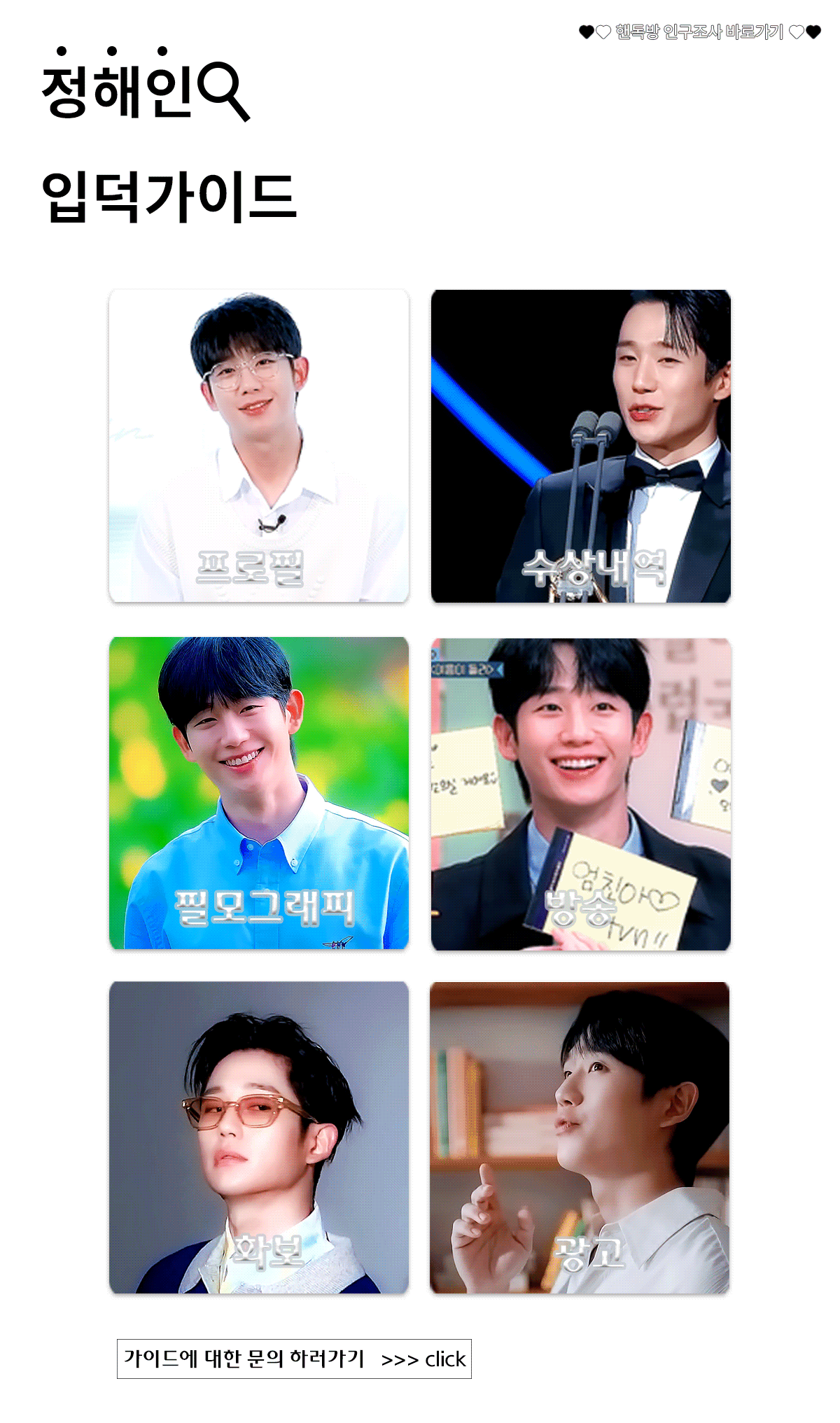Open the 핸독방 인구조사 바로가기 link

click(699, 32)
